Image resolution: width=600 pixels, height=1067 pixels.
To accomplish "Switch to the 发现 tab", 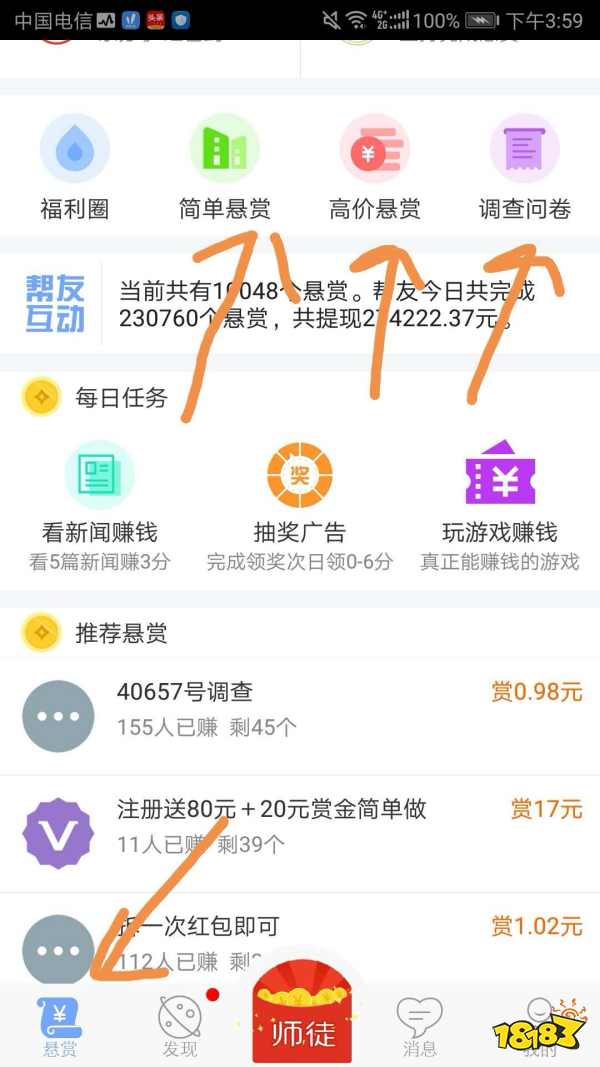I will pyautogui.click(x=180, y=1026).
